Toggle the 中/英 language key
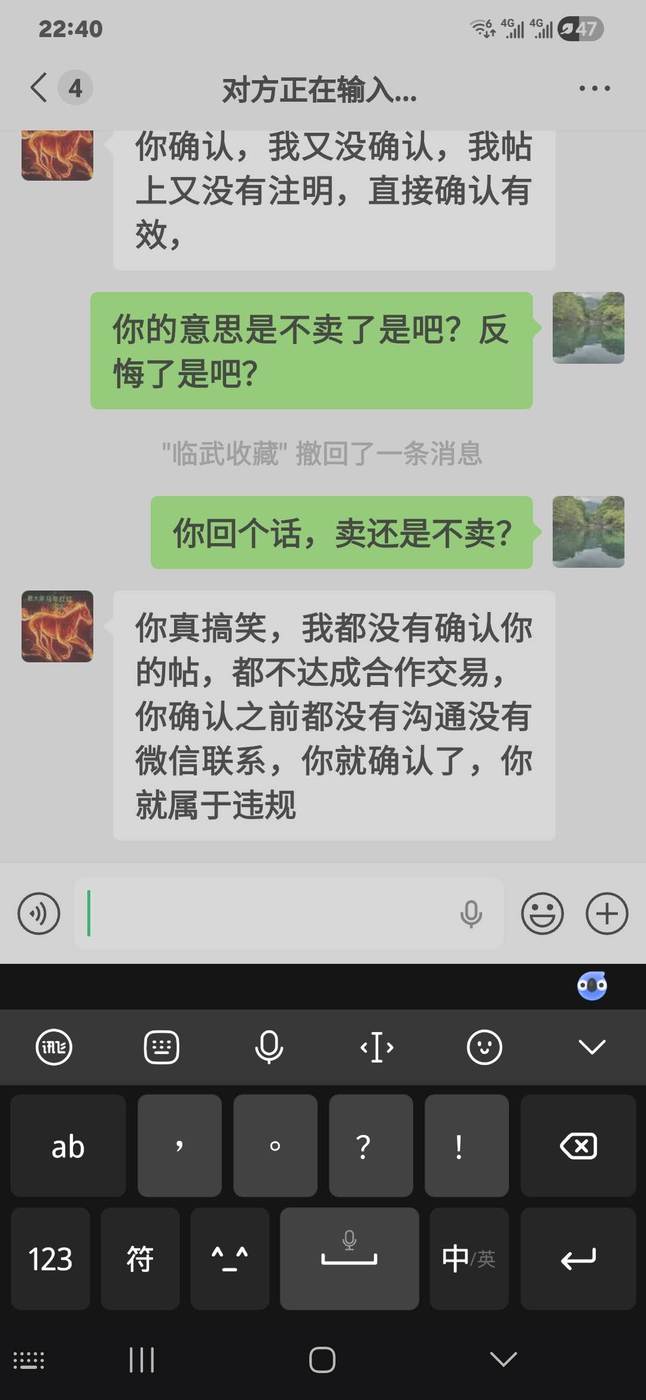The height and width of the screenshot is (1400, 646). tap(469, 1259)
